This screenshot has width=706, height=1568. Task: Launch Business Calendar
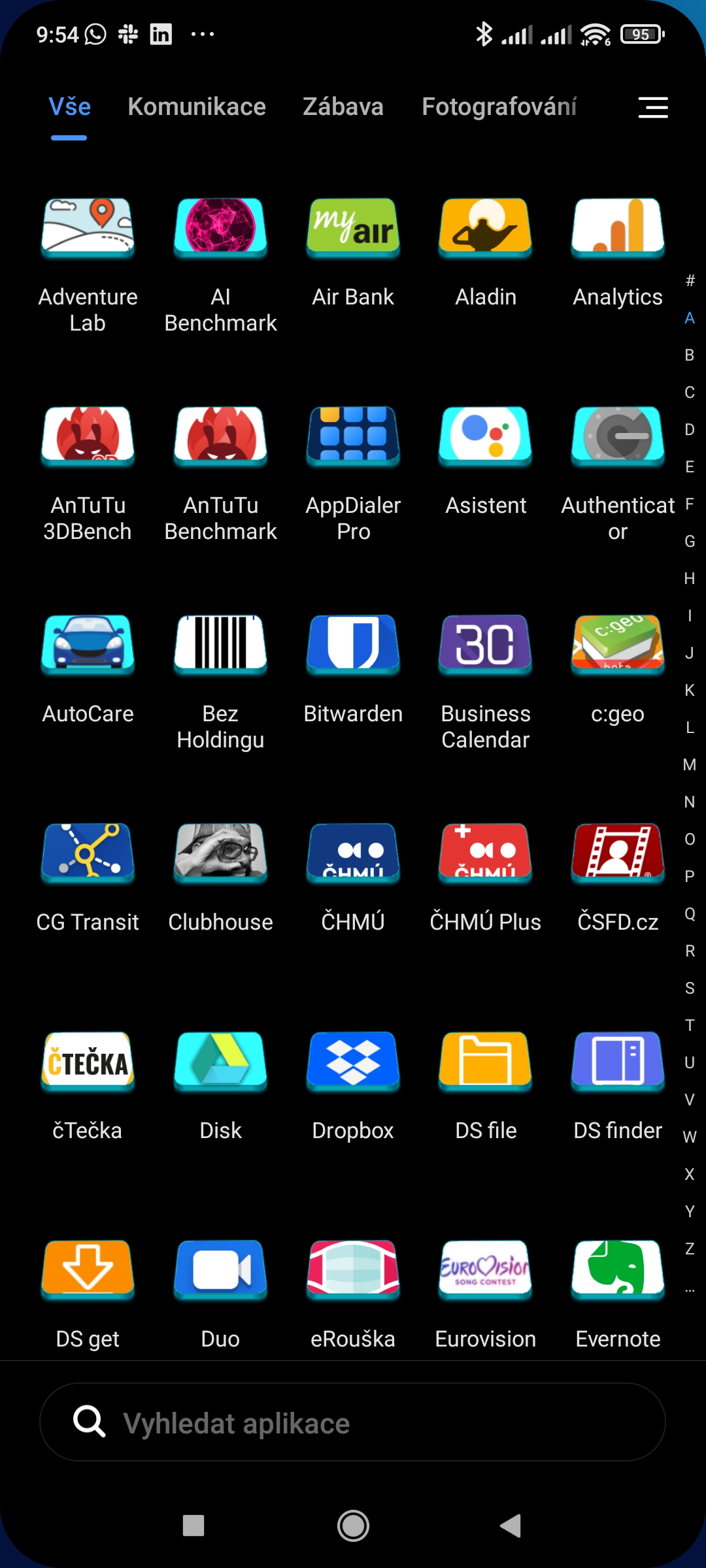pyautogui.click(x=485, y=645)
